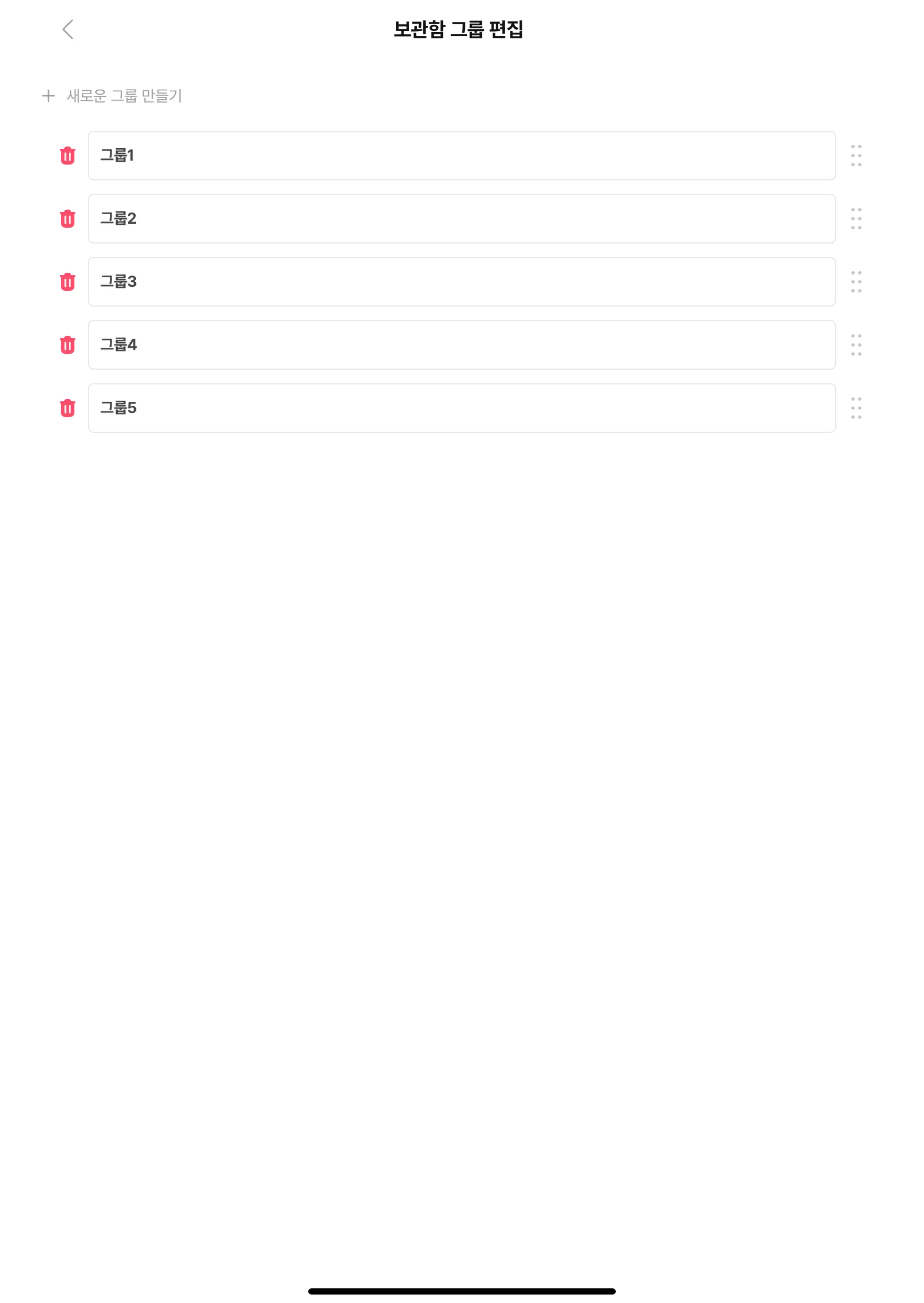The height and width of the screenshot is (1303, 924).
Task: Go back from 보관함 그룹 편집
Action: [68, 29]
